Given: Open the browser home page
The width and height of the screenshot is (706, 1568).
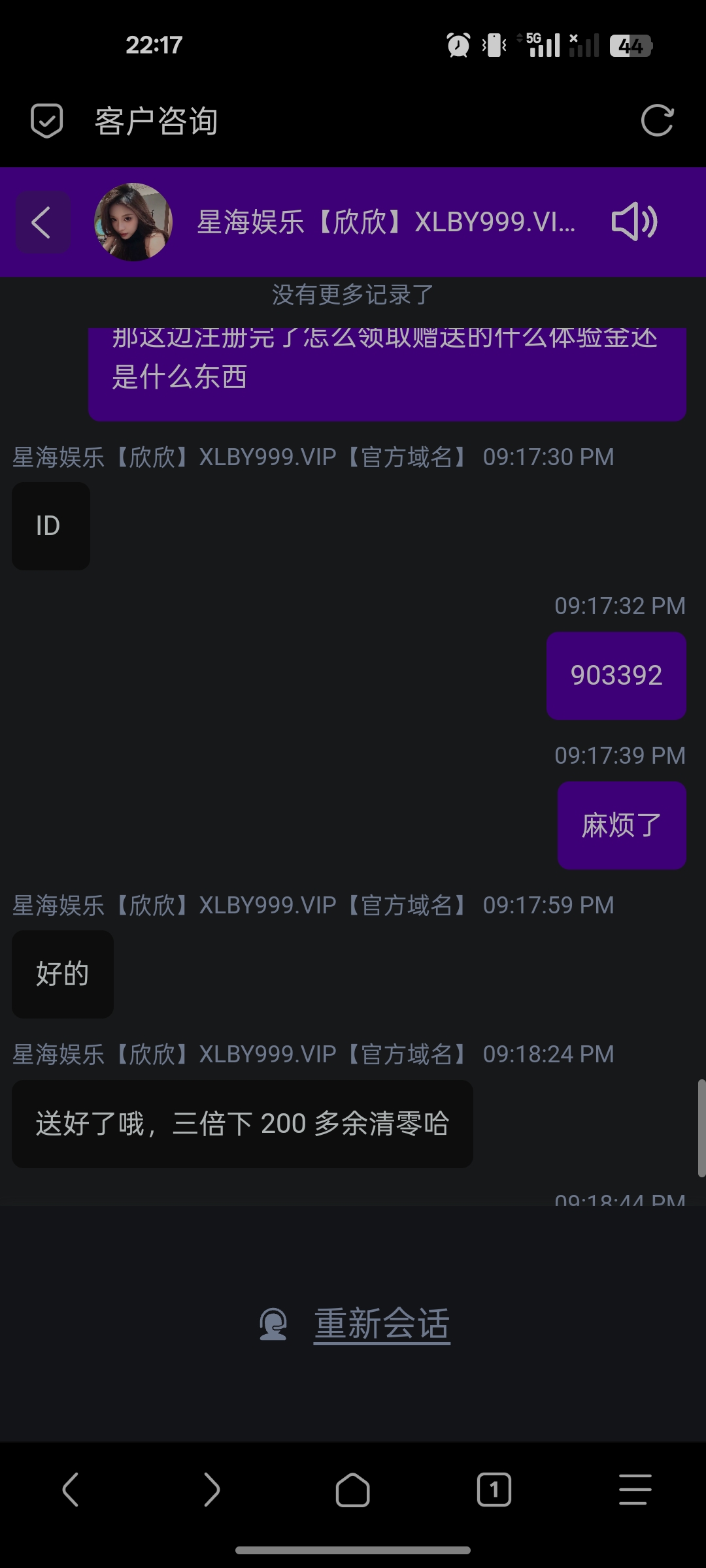Looking at the screenshot, I should coord(353,1490).
